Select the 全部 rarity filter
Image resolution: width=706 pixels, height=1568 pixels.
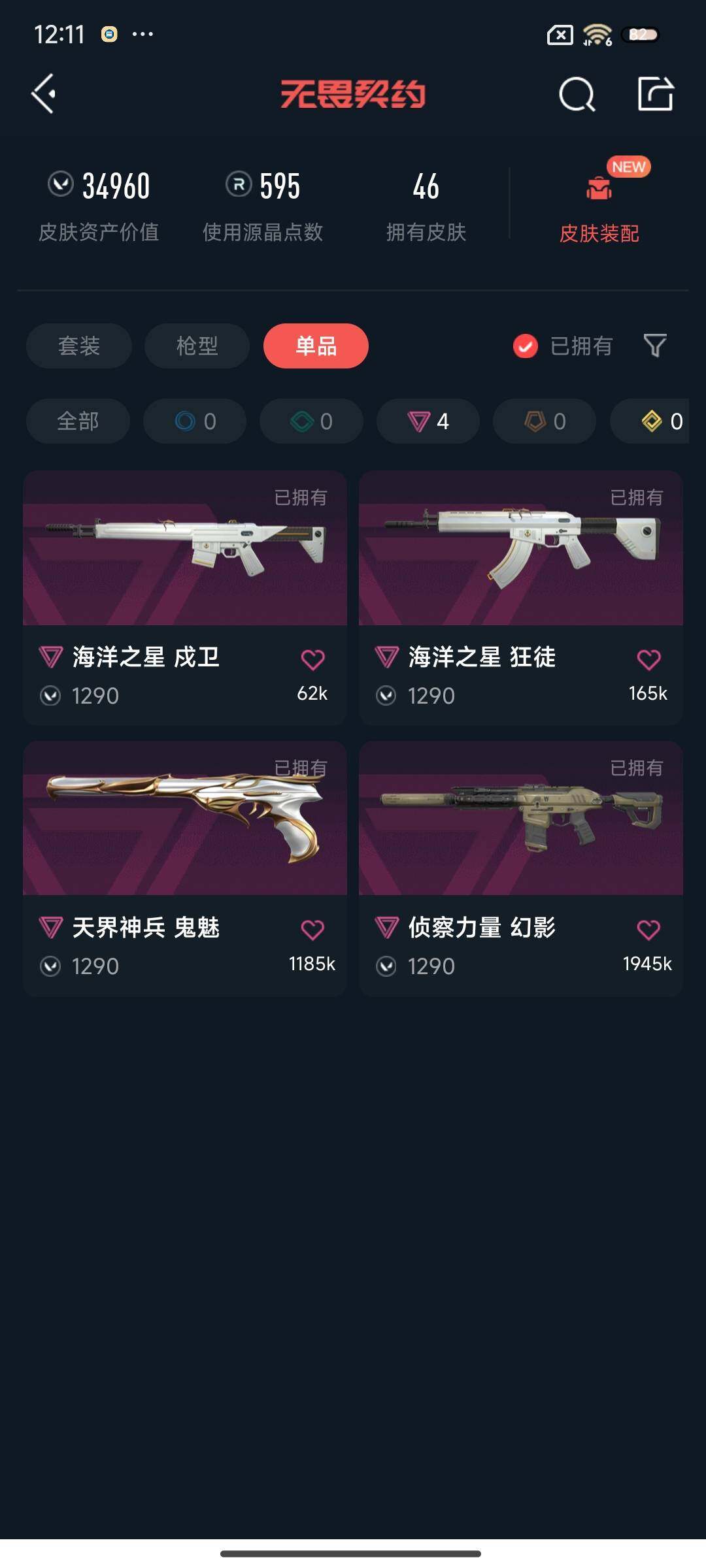click(x=77, y=421)
